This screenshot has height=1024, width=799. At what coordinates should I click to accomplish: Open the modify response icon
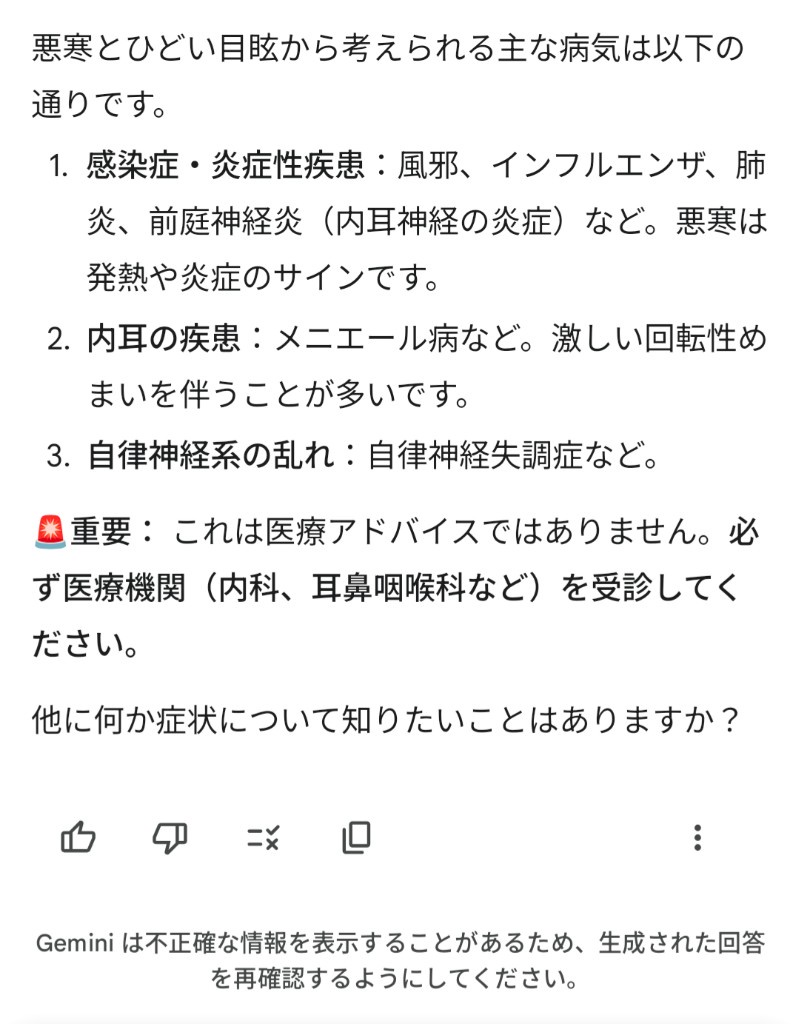263,837
